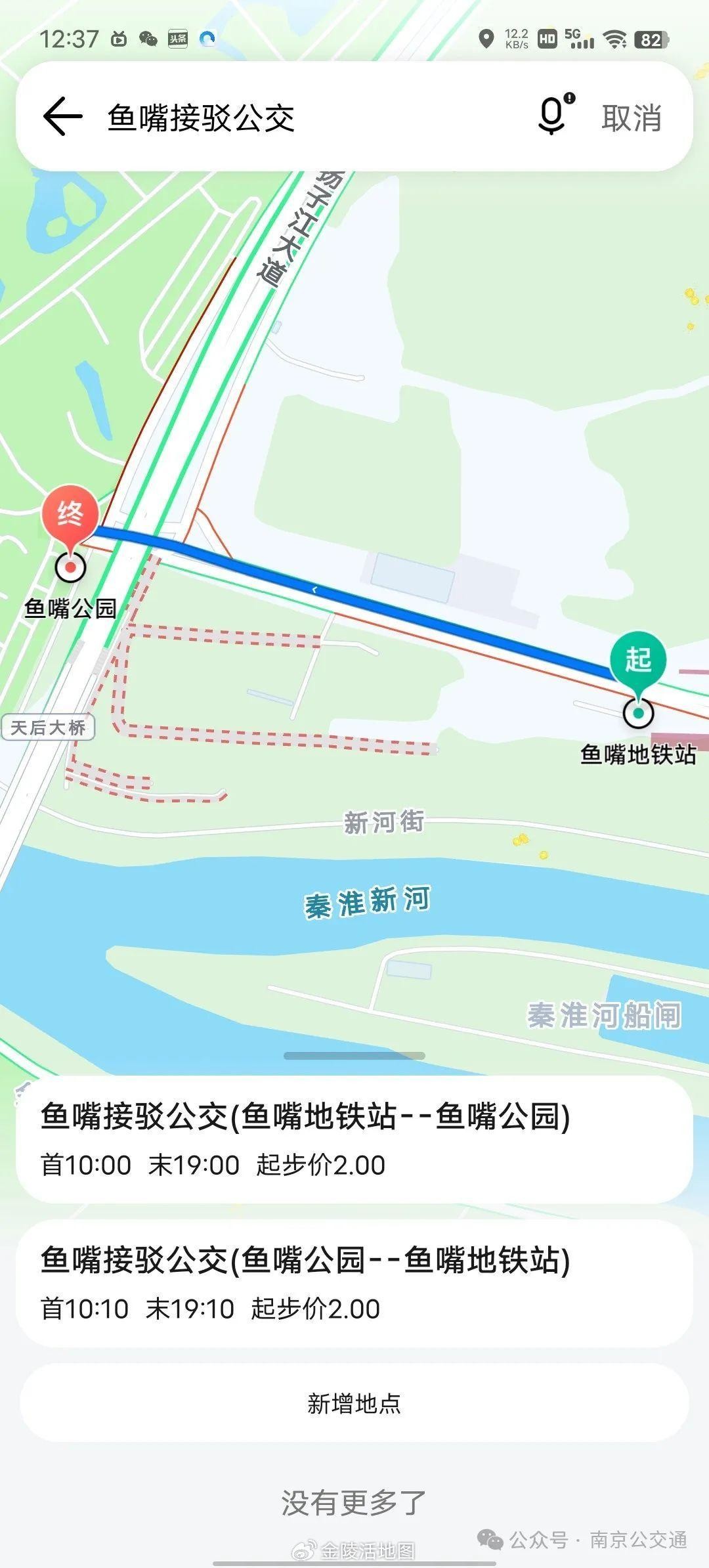
Task: Tap the 新增地点 button
Action: coord(354,1403)
